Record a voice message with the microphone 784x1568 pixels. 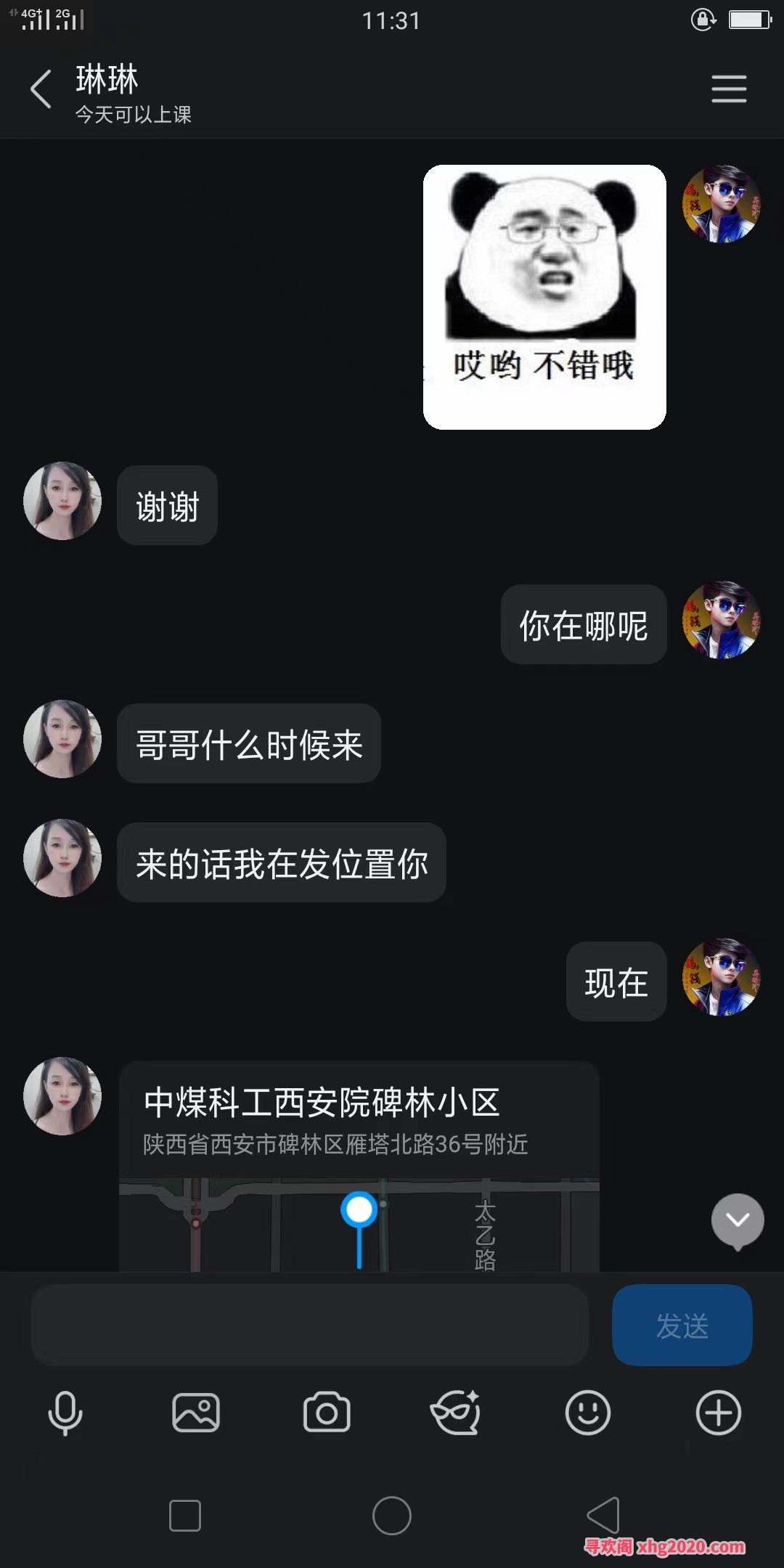[x=65, y=1413]
